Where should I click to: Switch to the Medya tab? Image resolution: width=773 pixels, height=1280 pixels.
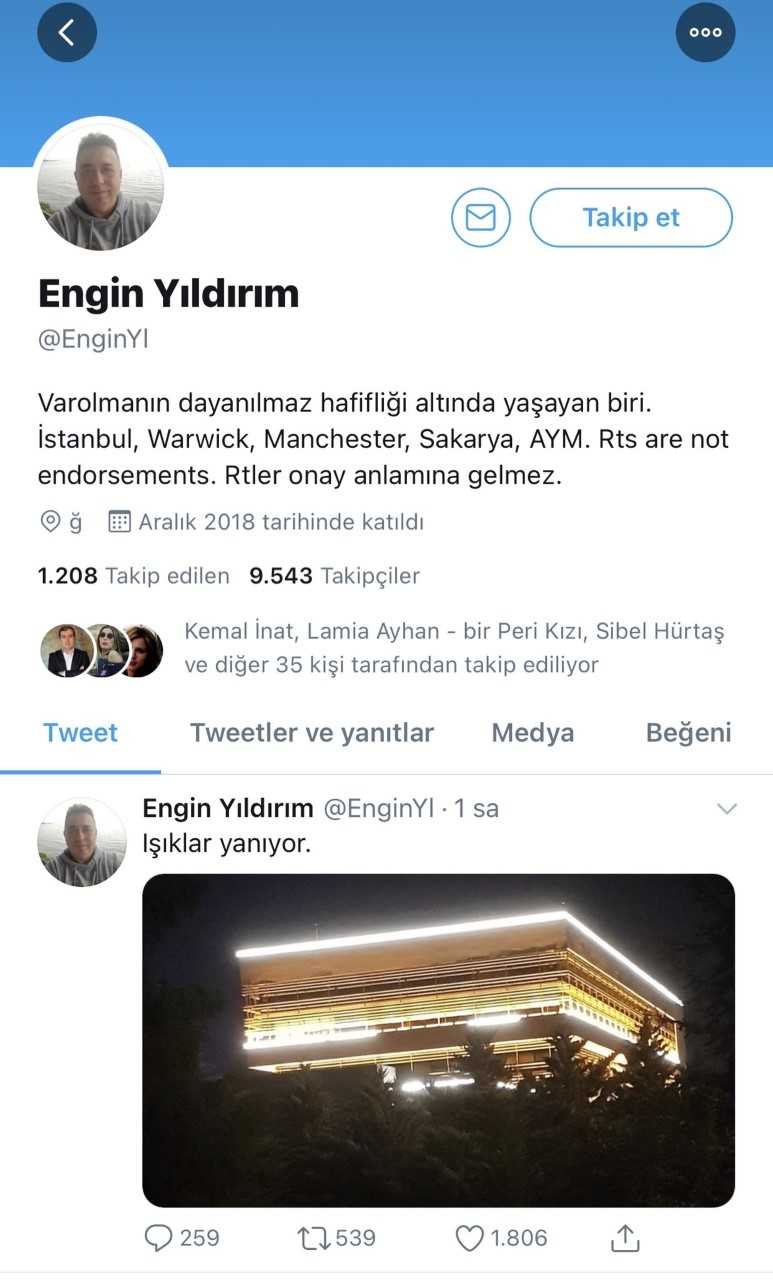[x=532, y=732]
